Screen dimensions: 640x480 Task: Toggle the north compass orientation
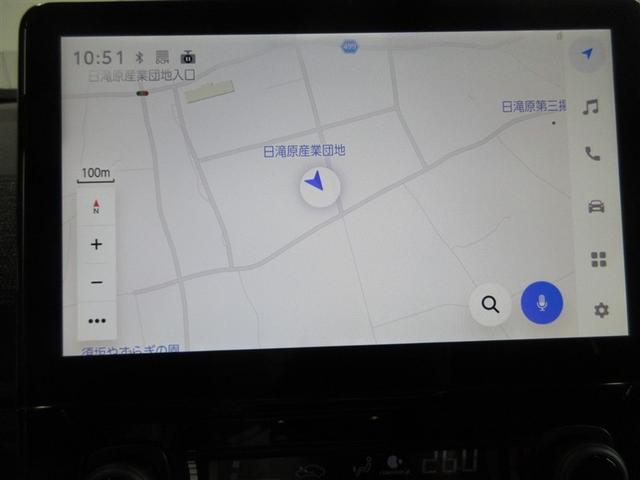(96, 207)
